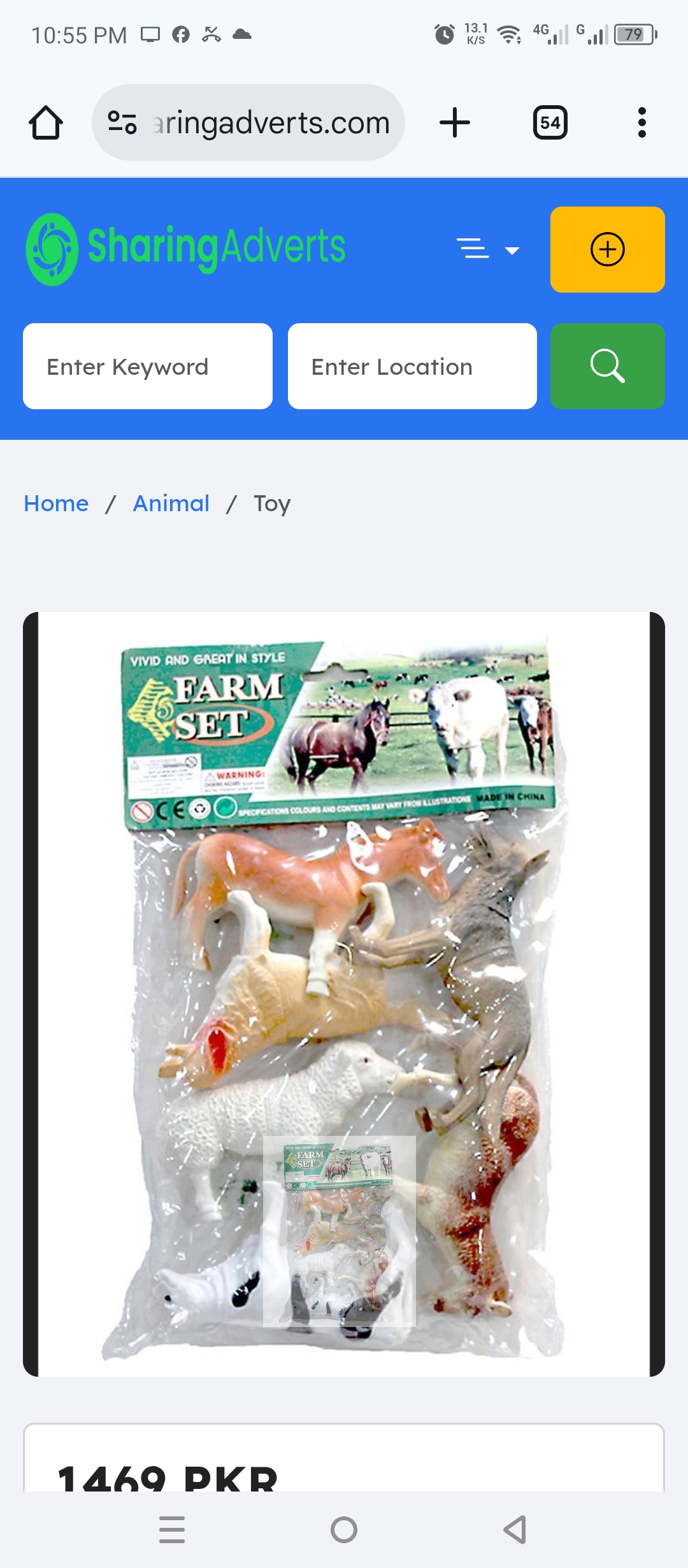The height and width of the screenshot is (1568, 688).
Task: Open the recent apps overview
Action: (172, 1530)
